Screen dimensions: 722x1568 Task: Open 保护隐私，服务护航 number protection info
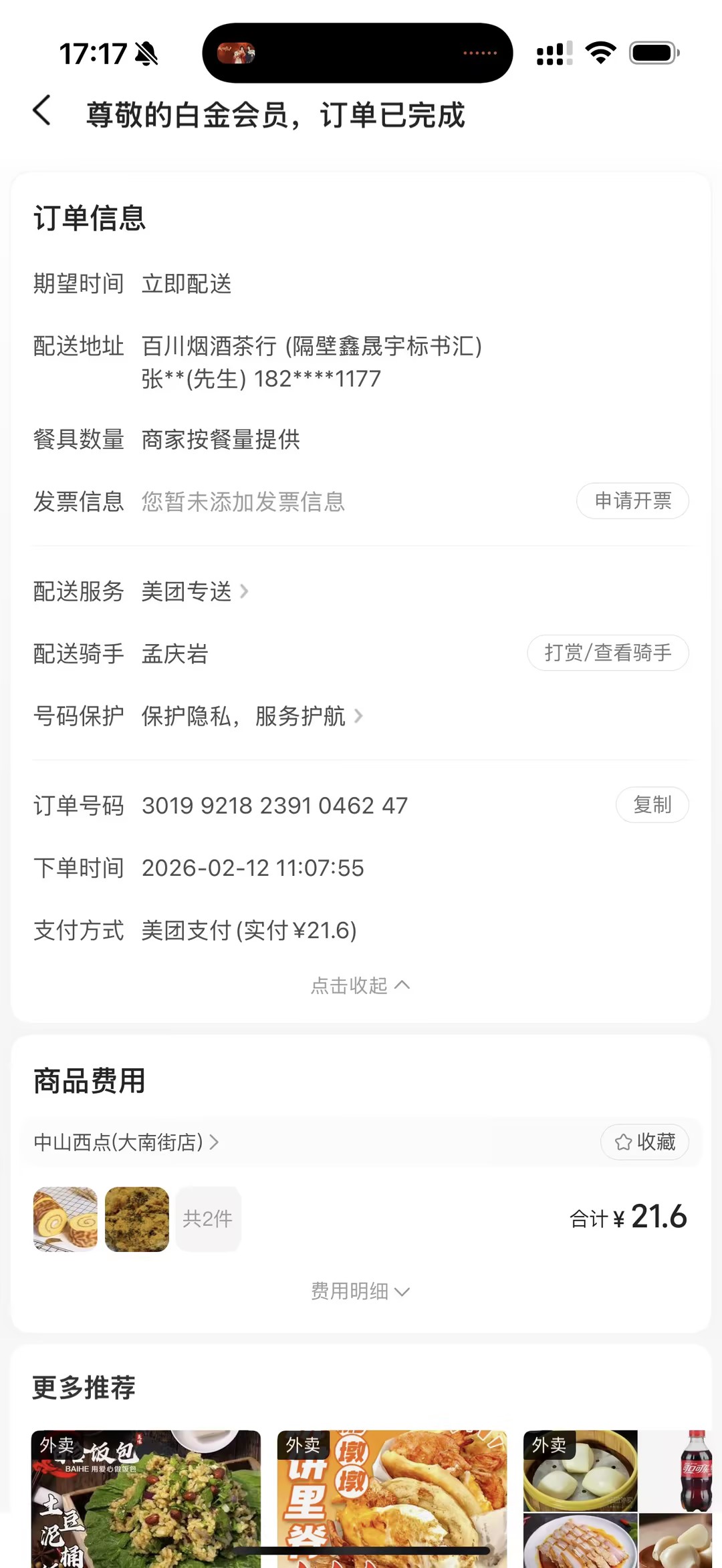tap(251, 716)
